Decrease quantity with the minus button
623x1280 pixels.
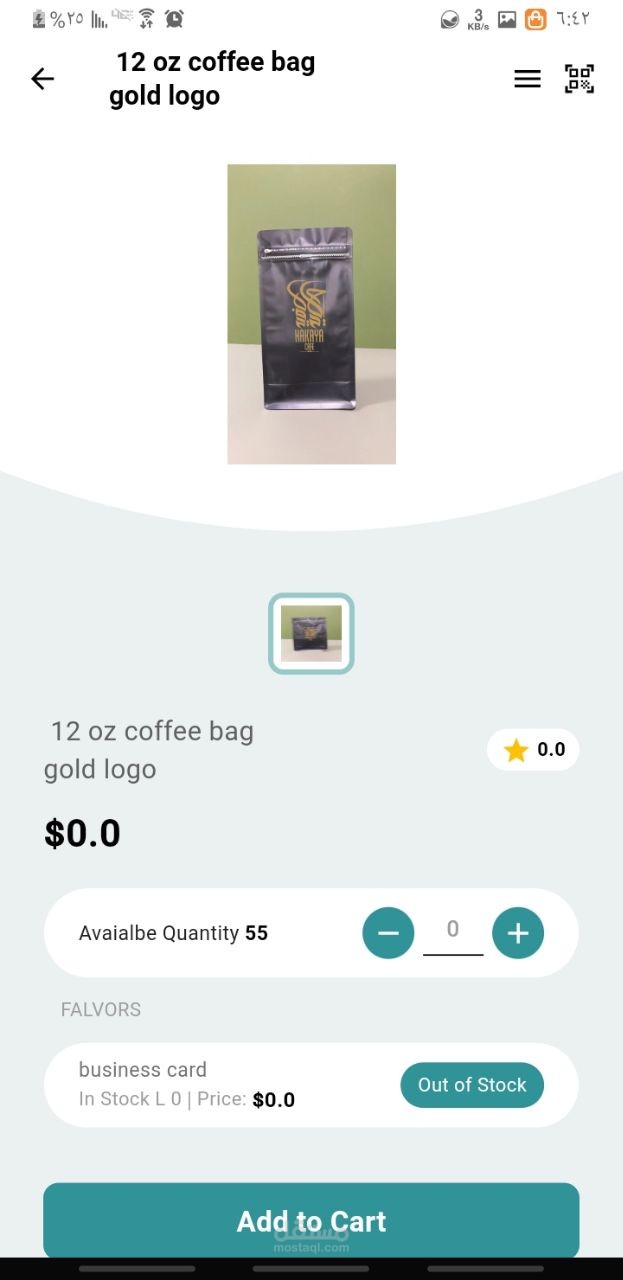point(388,933)
